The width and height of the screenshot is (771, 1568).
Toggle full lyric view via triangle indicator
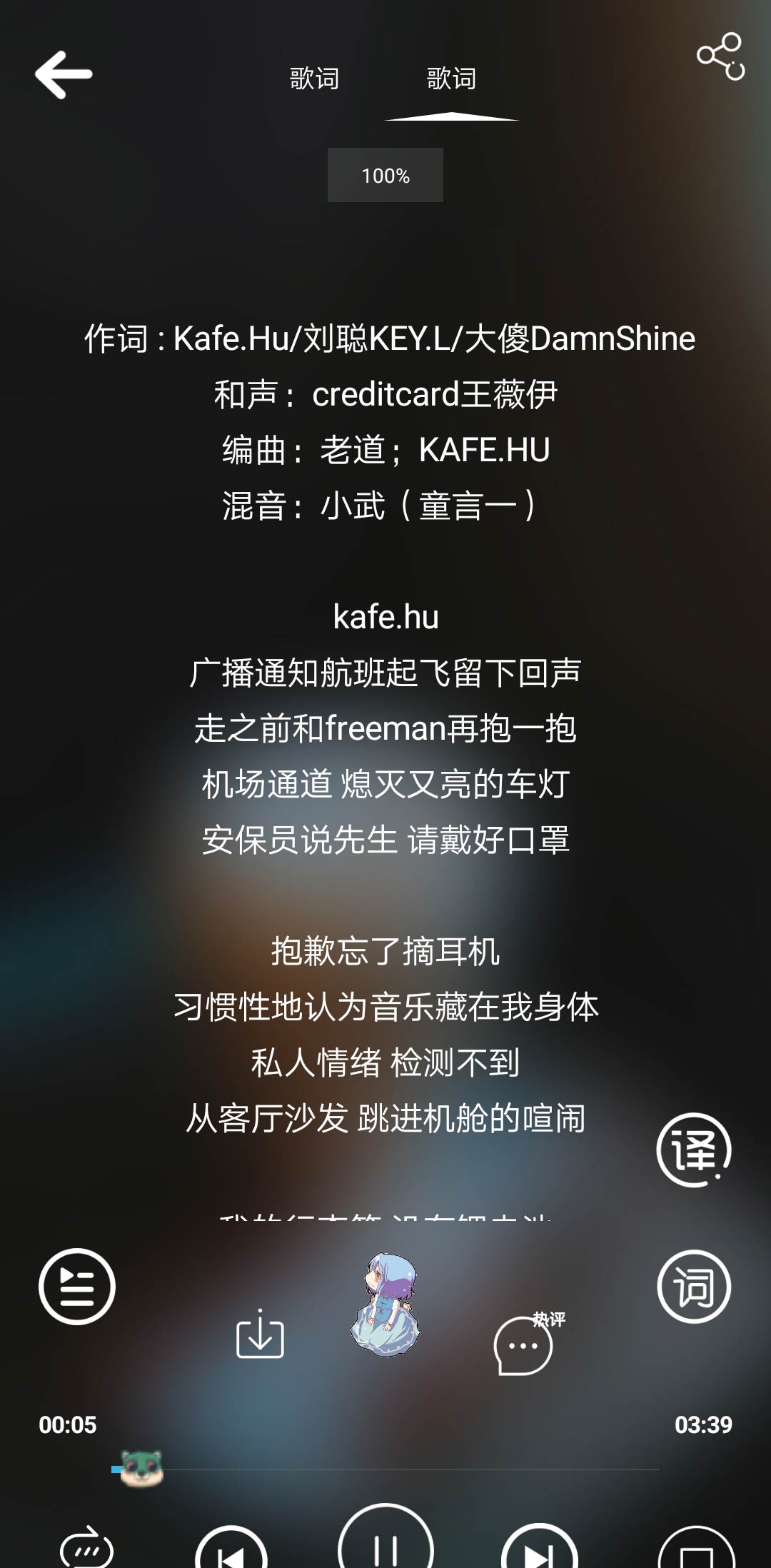452,118
